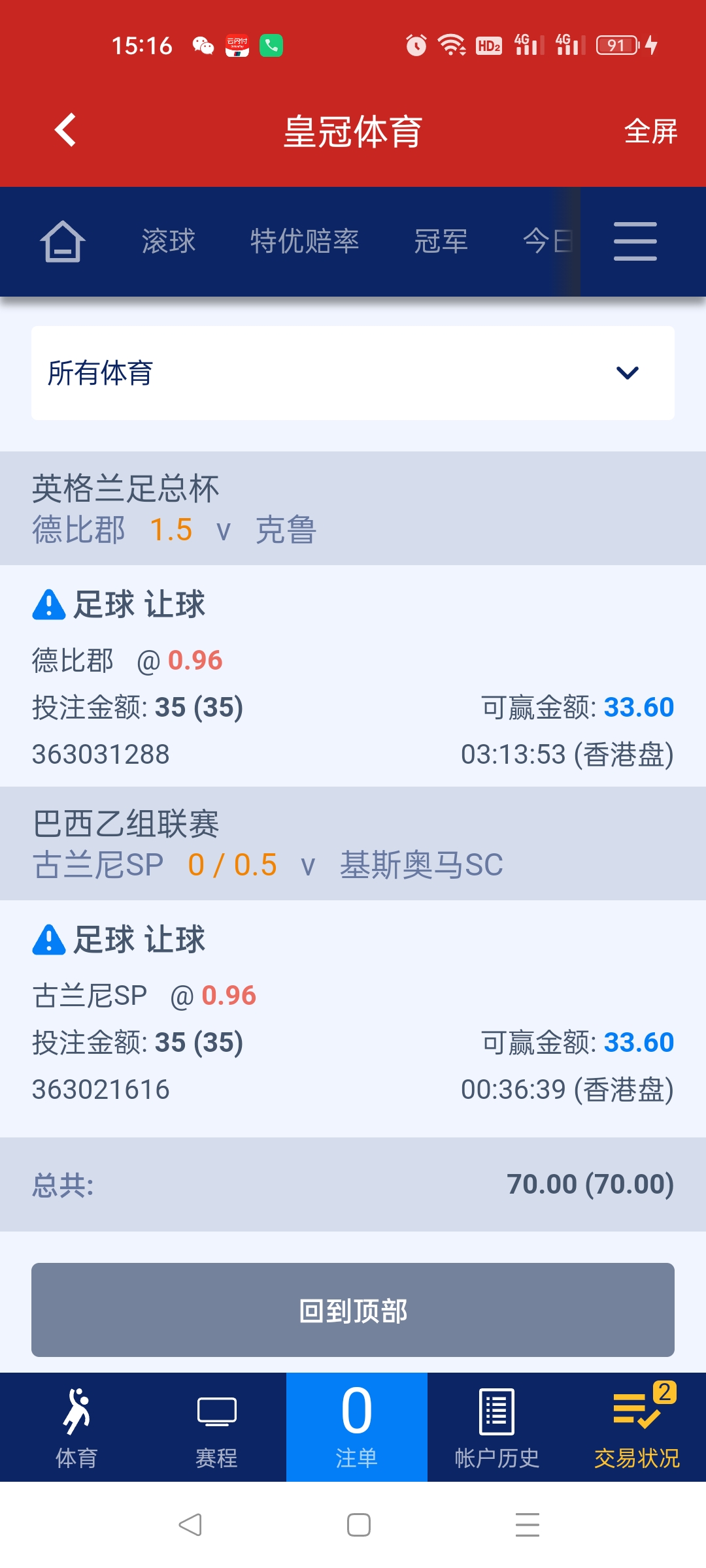Image resolution: width=706 pixels, height=1568 pixels.
Task: Select the 交易状况 bottom tab
Action: point(637,1428)
